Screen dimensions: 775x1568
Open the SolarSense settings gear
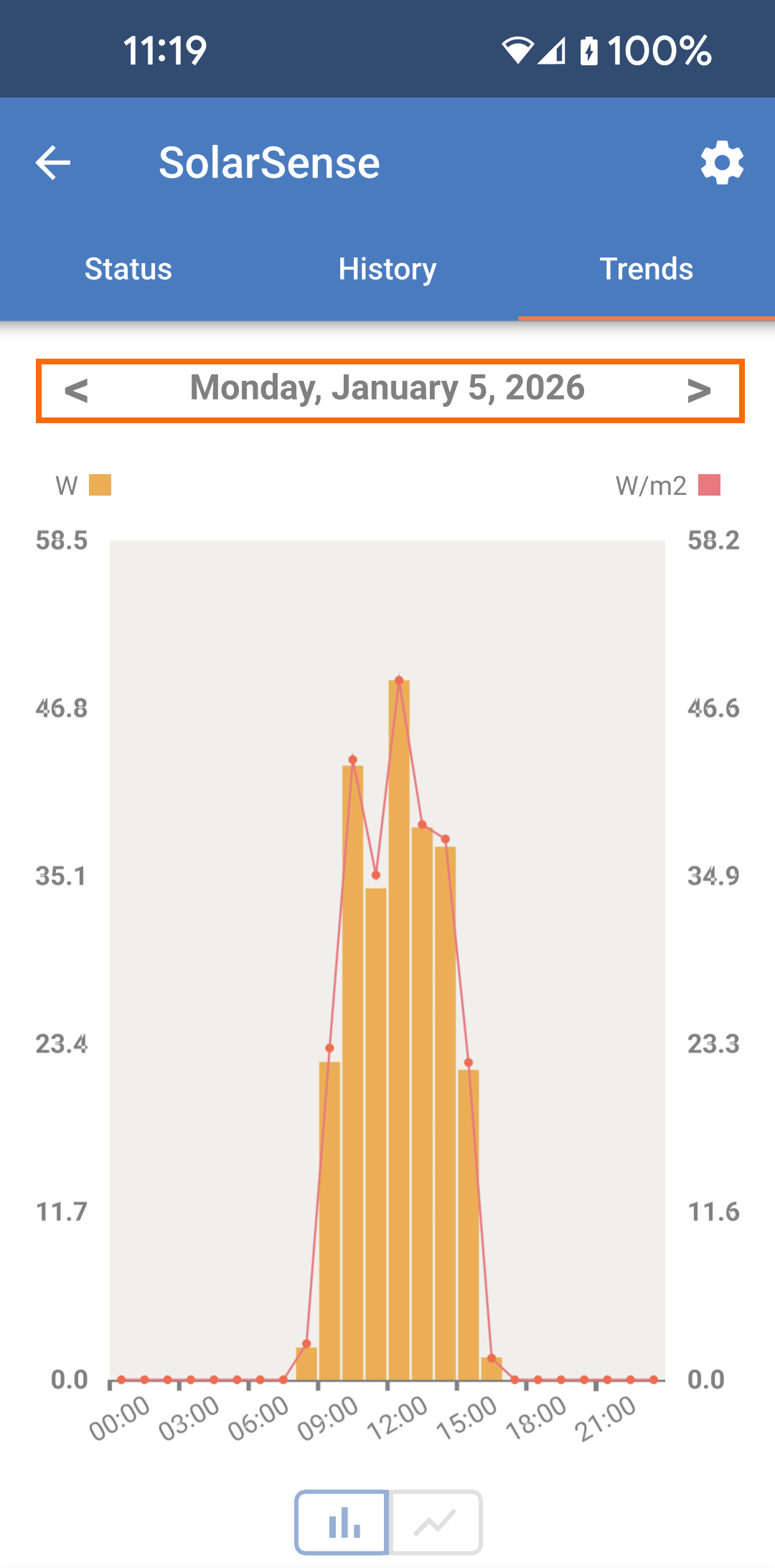(723, 162)
